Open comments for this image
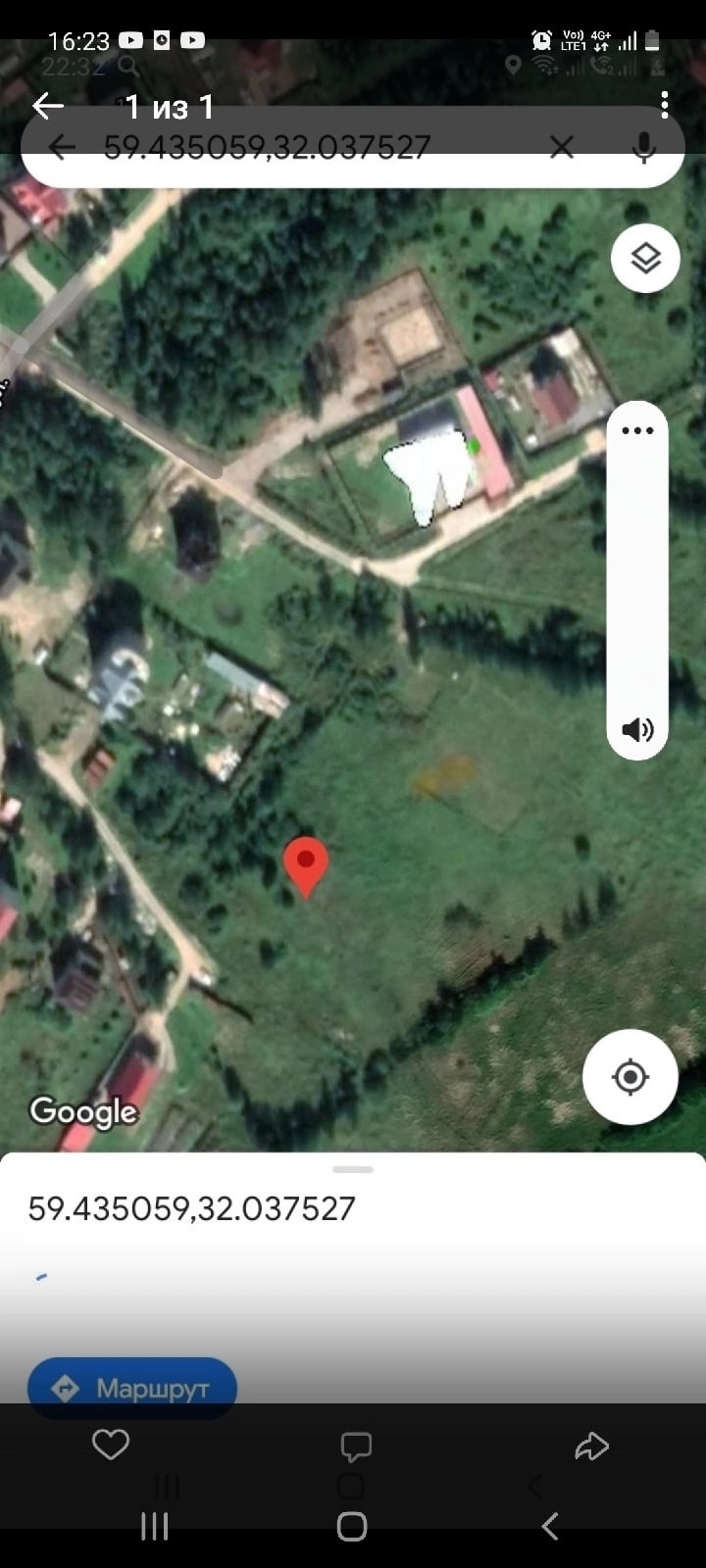Screen dimensions: 706x1568 click(356, 1446)
